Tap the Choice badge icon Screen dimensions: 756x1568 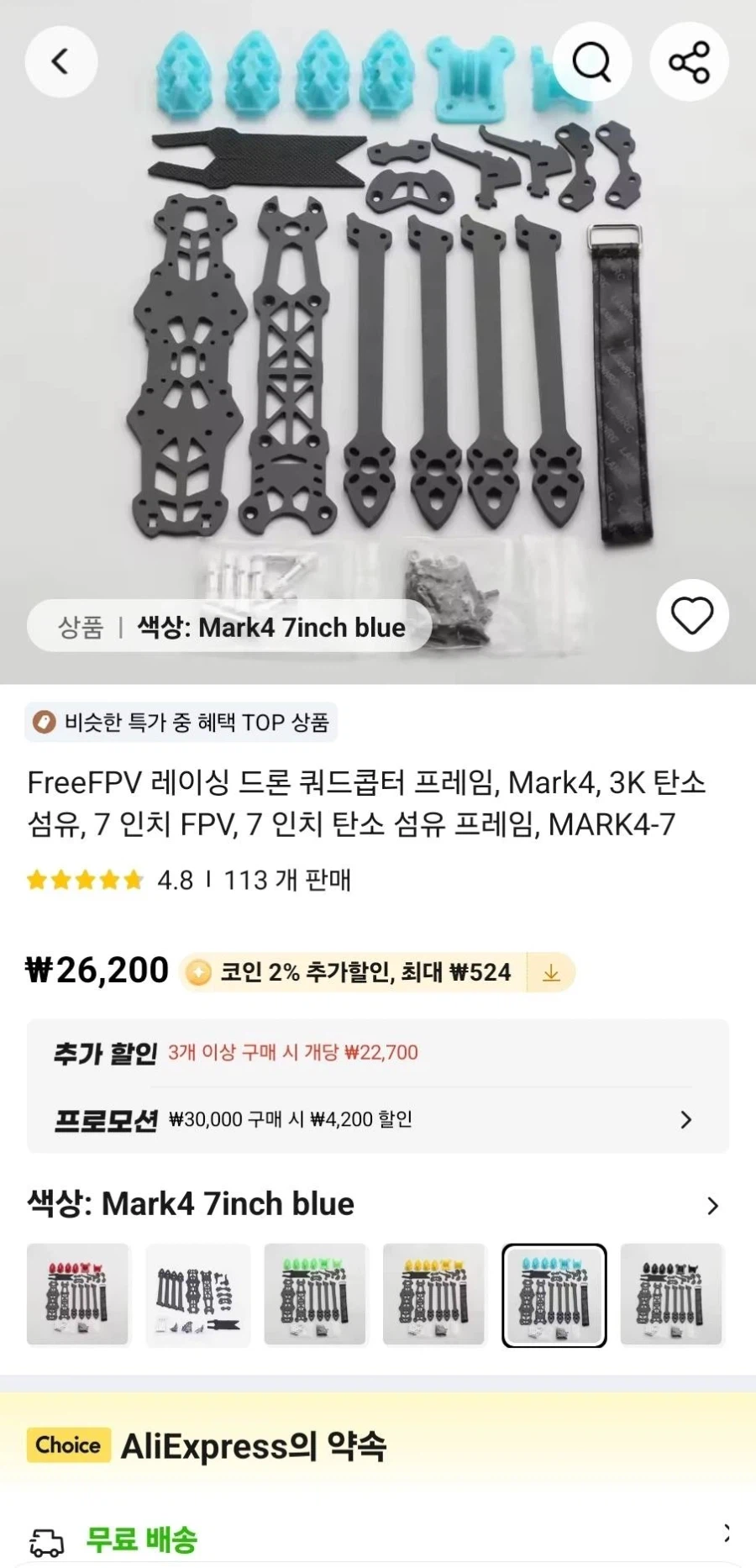(67, 1445)
